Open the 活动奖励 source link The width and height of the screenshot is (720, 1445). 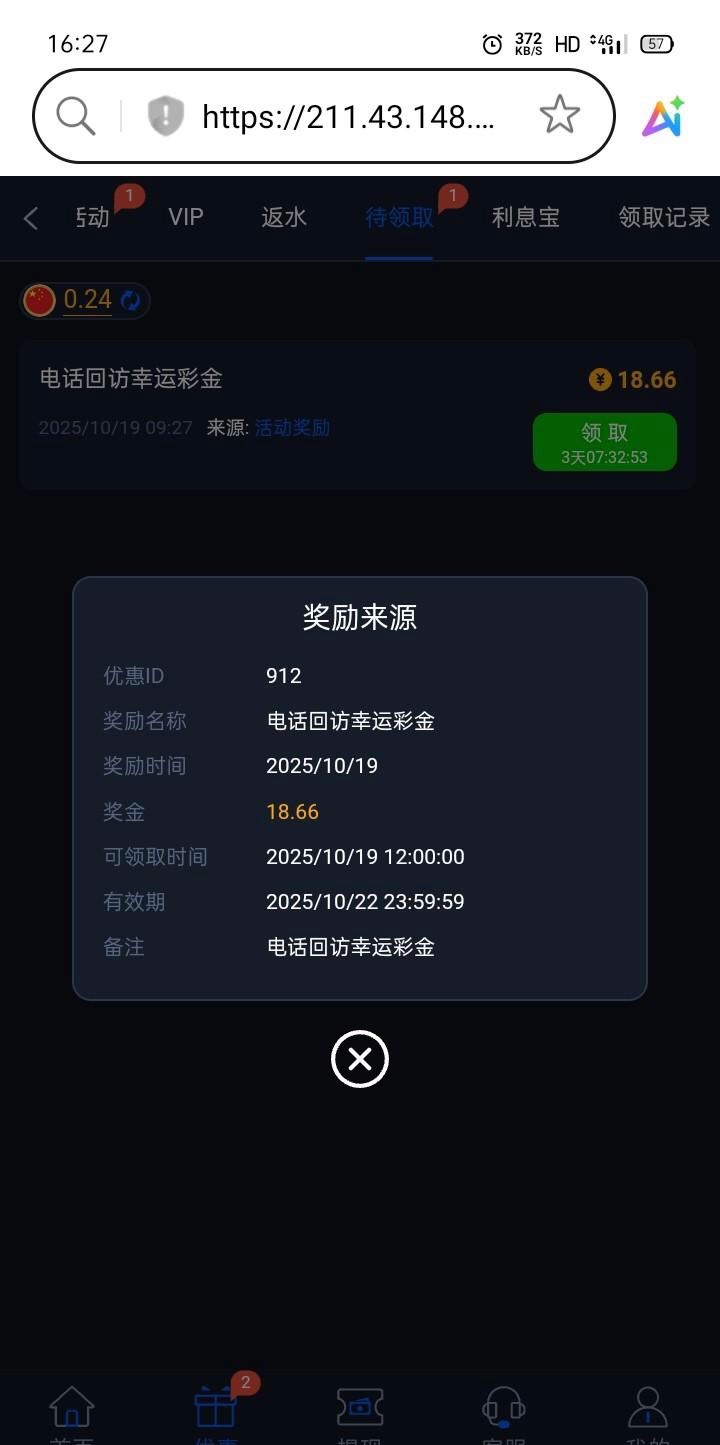pos(292,428)
